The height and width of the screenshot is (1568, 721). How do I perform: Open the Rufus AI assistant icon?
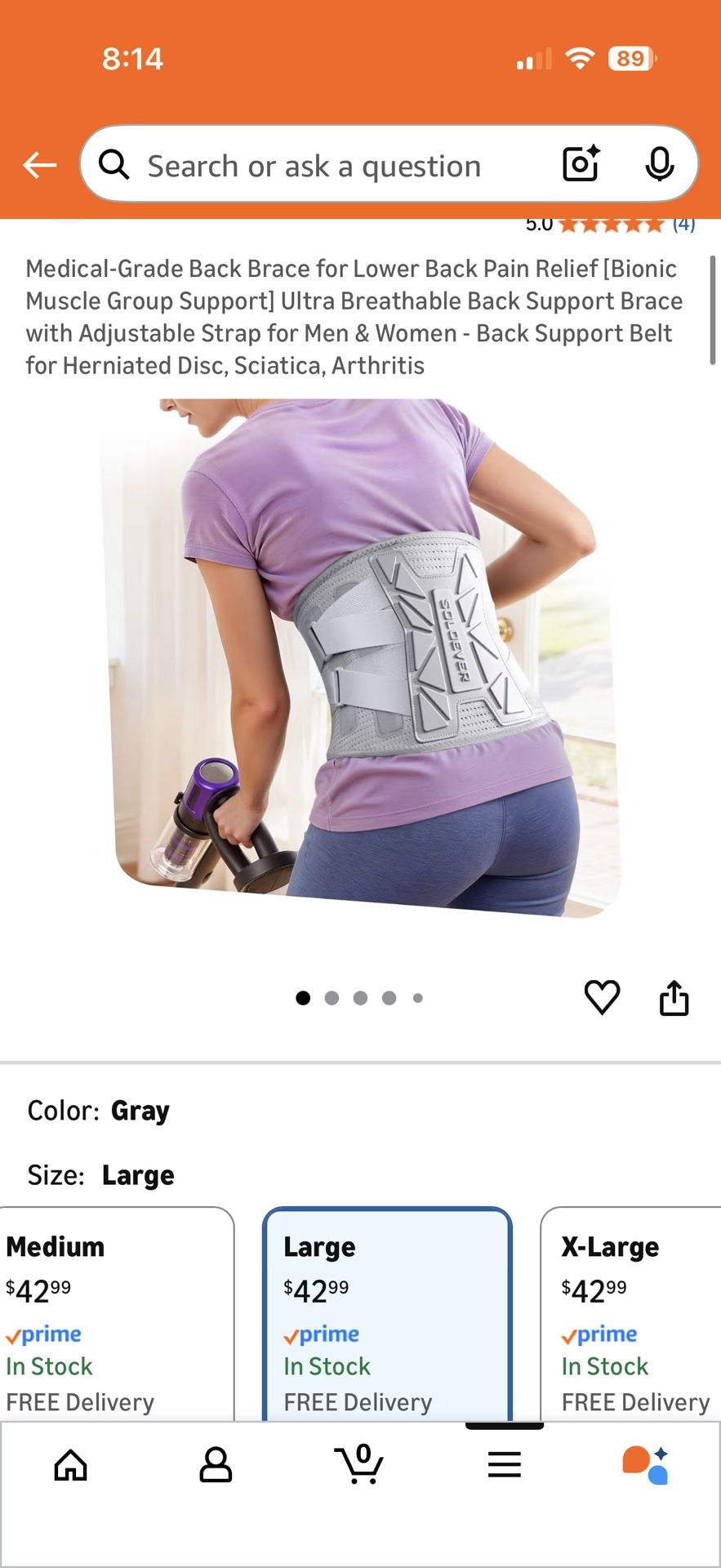[x=649, y=1464]
